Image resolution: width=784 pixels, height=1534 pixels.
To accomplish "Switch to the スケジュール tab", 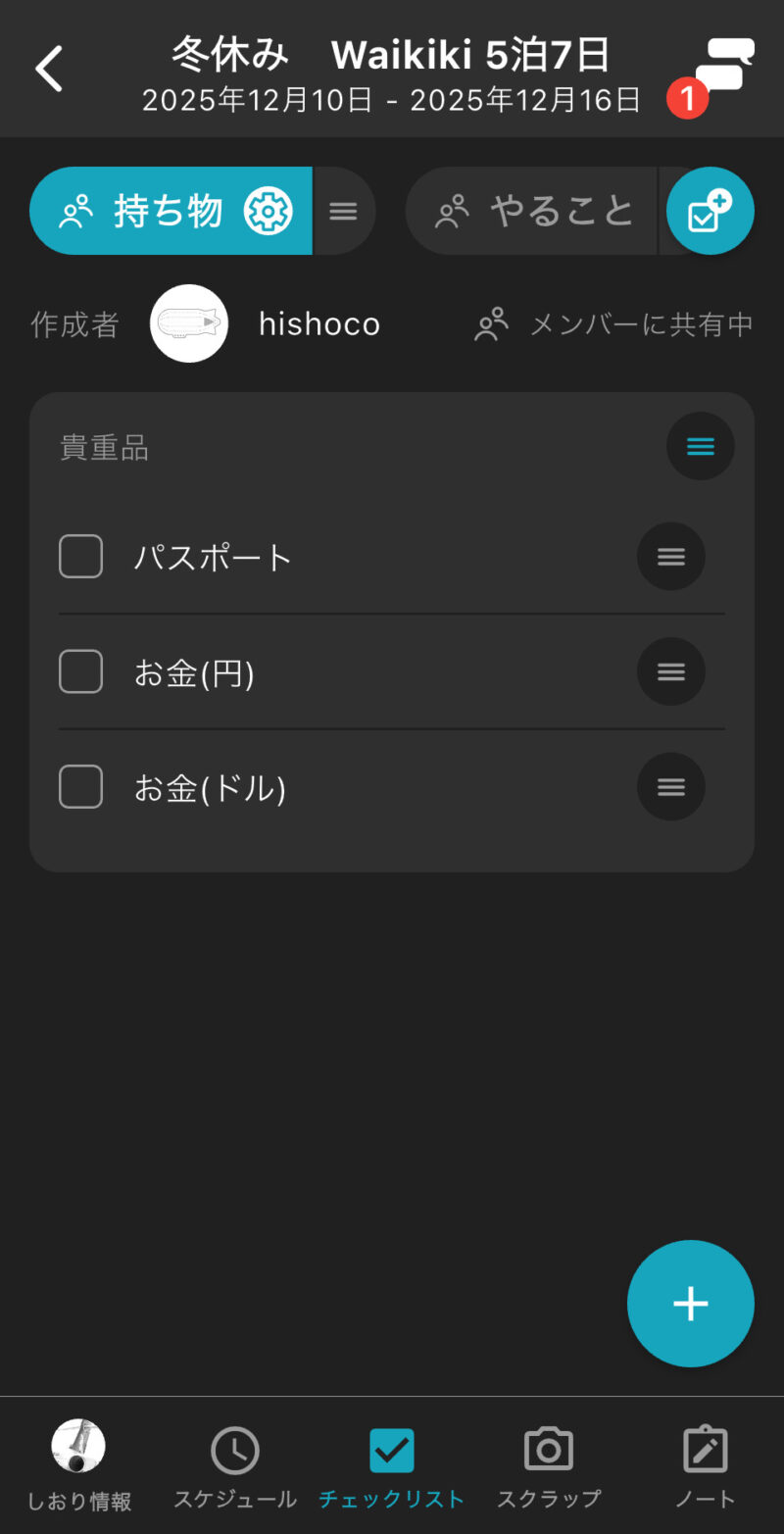I will click(235, 1465).
